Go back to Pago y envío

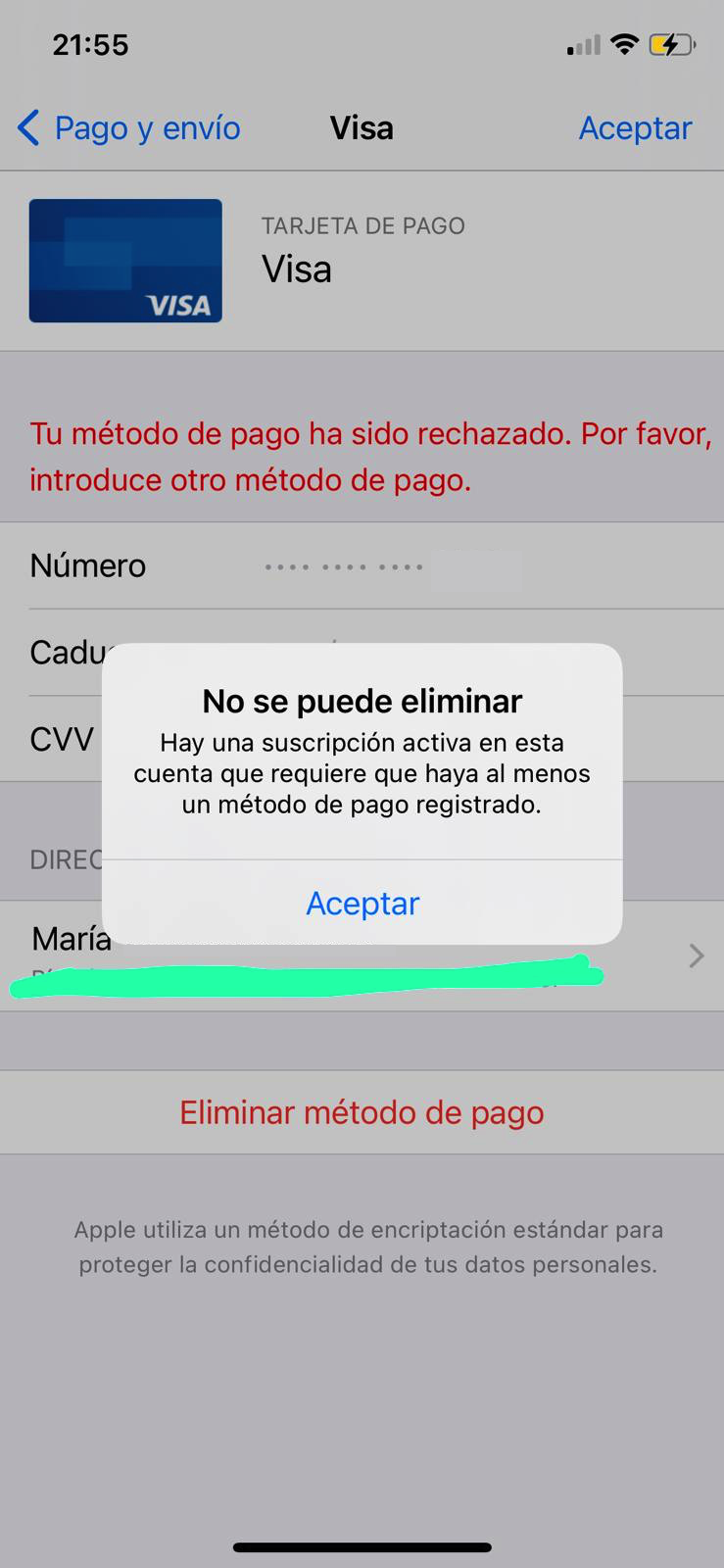(129, 128)
